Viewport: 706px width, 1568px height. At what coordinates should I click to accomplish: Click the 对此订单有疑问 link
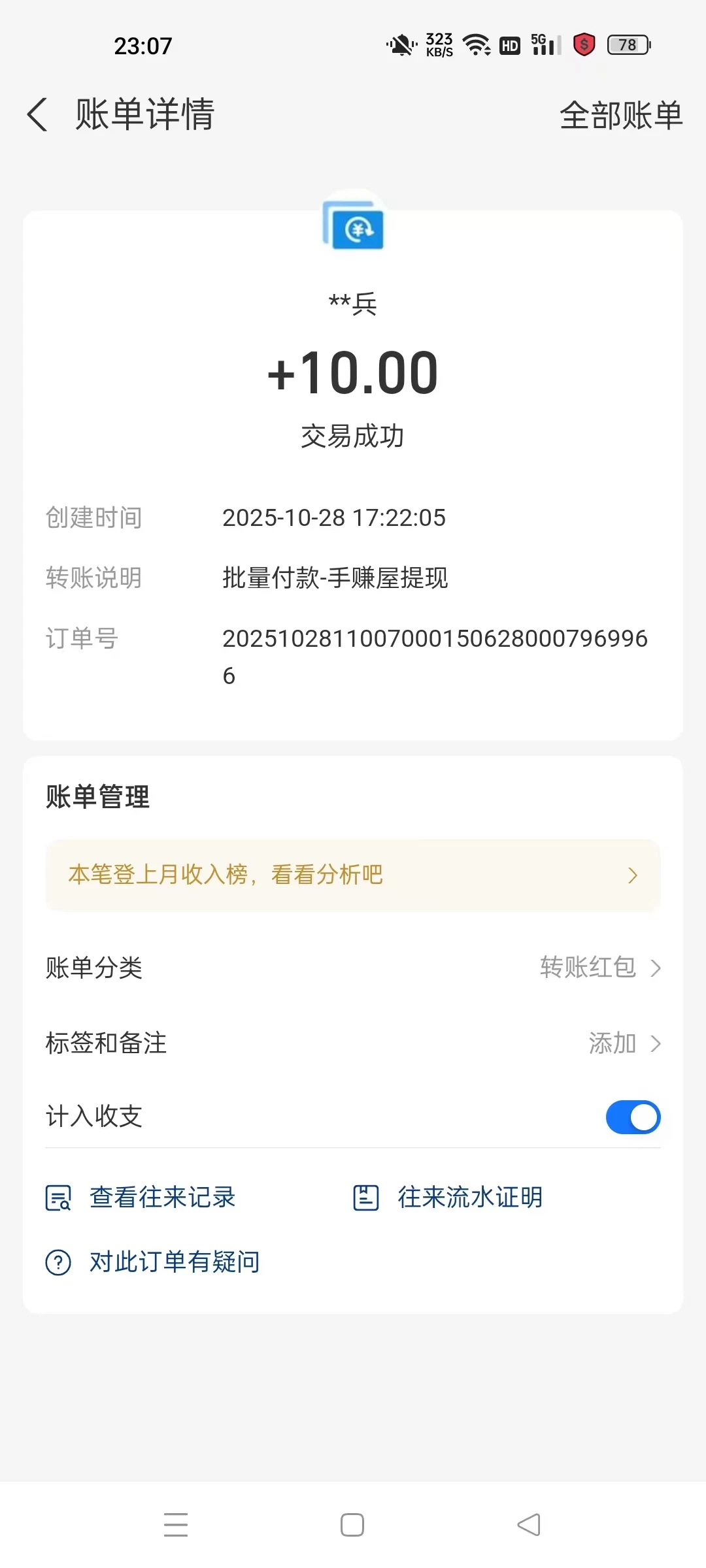(173, 1261)
